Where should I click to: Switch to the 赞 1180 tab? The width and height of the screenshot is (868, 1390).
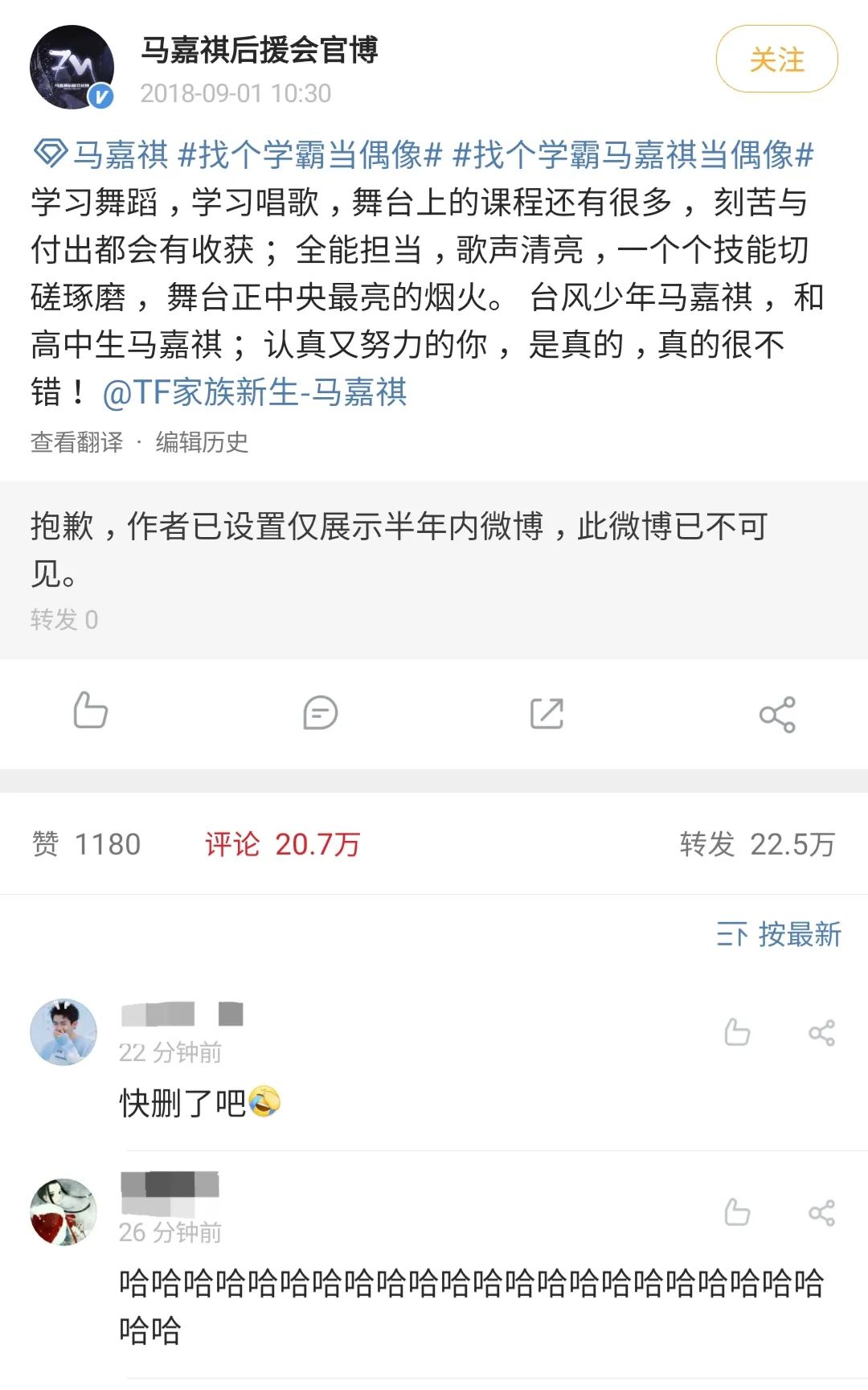tap(87, 844)
